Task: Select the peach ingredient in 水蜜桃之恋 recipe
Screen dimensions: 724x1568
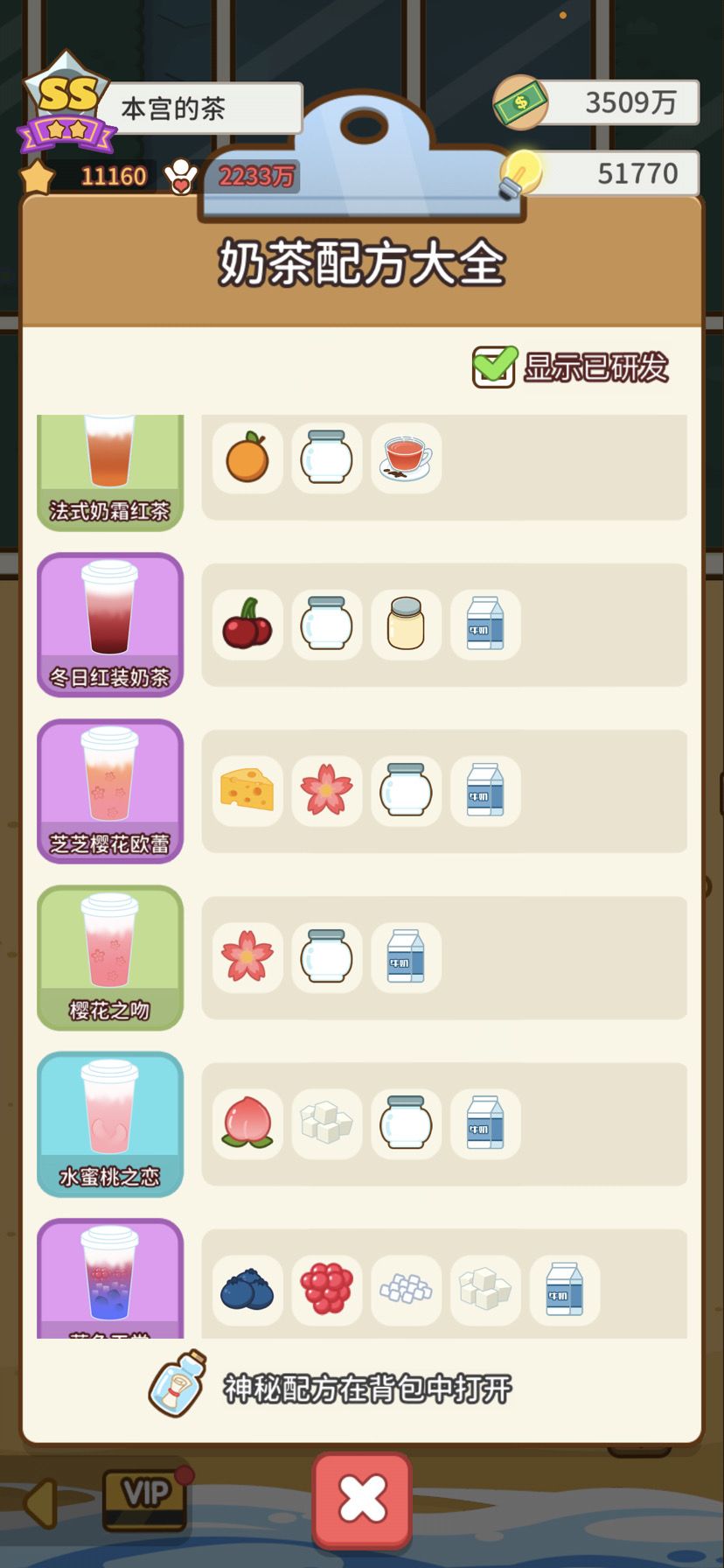Action: click(247, 1123)
